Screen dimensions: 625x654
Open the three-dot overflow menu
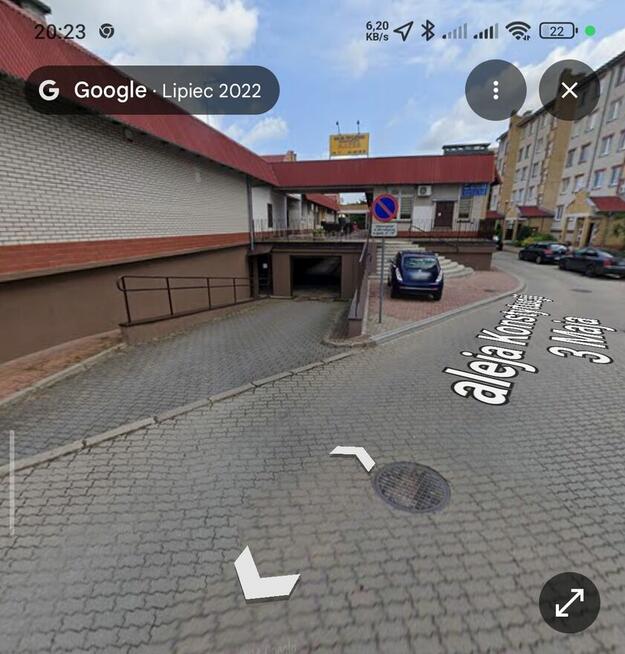coord(495,90)
